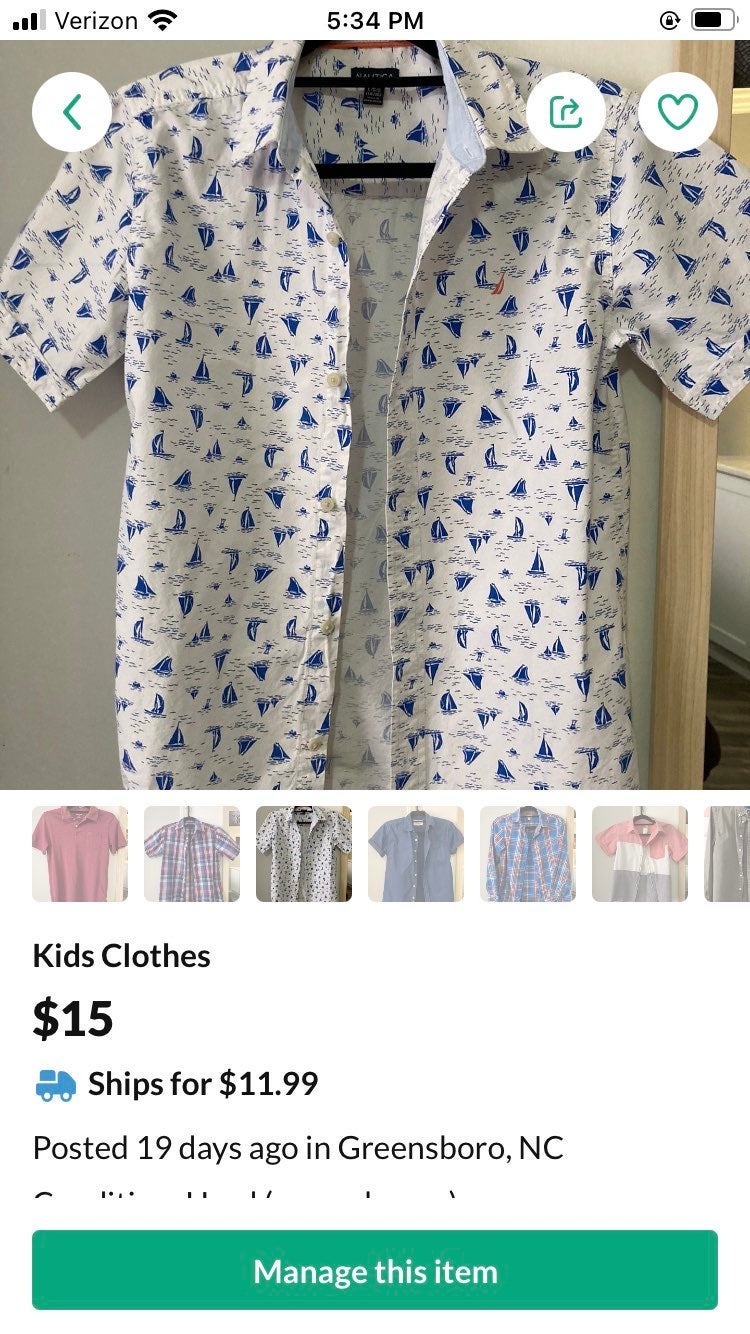
Task: View the pink polo shirt thumbnail
Action: (80, 854)
